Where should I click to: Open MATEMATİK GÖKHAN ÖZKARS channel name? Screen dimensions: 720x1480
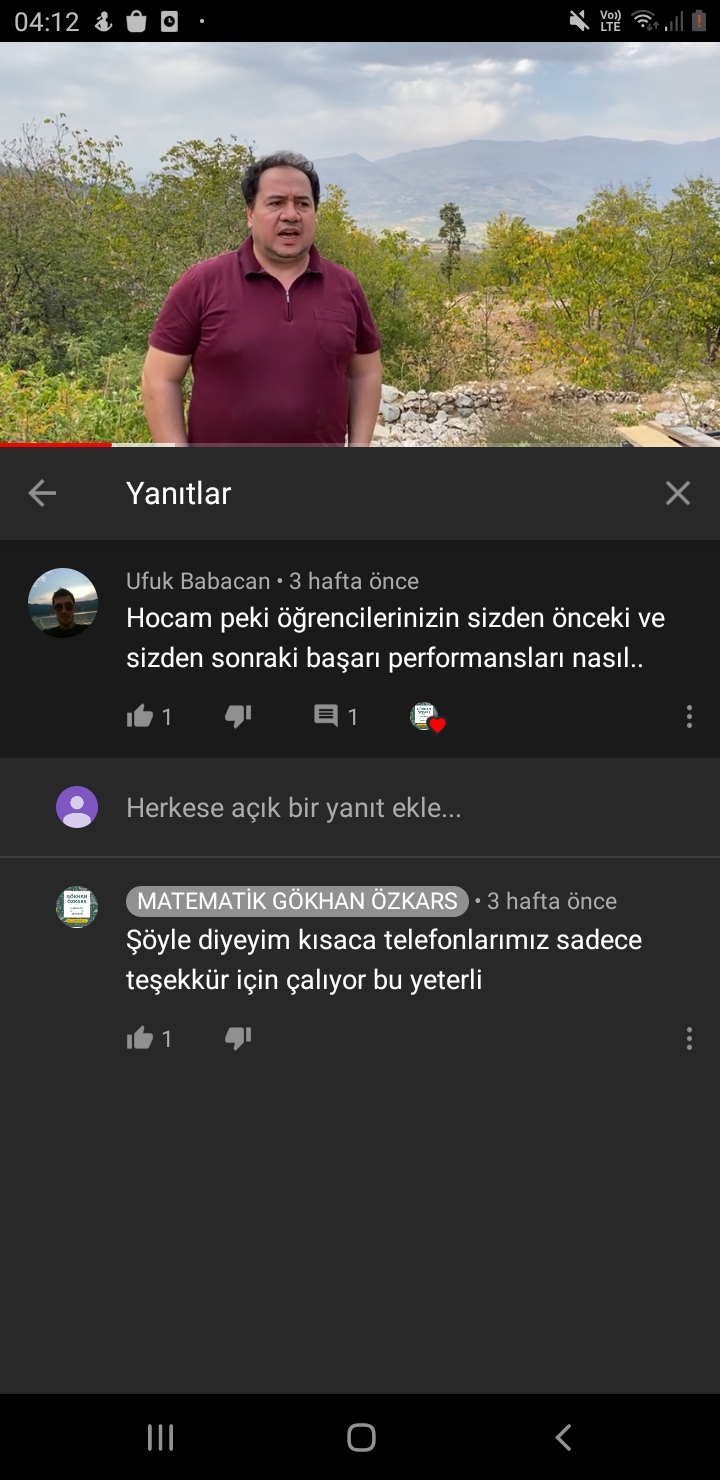[x=297, y=901]
